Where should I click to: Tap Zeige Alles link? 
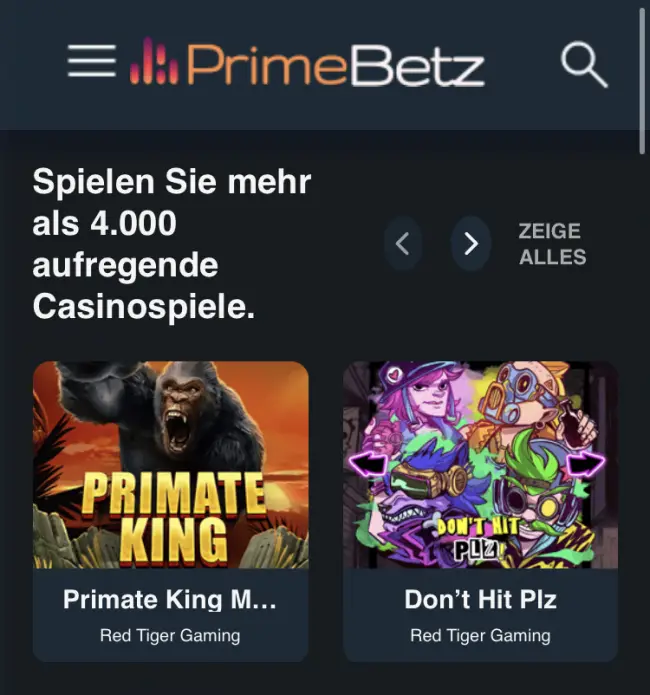(552, 244)
